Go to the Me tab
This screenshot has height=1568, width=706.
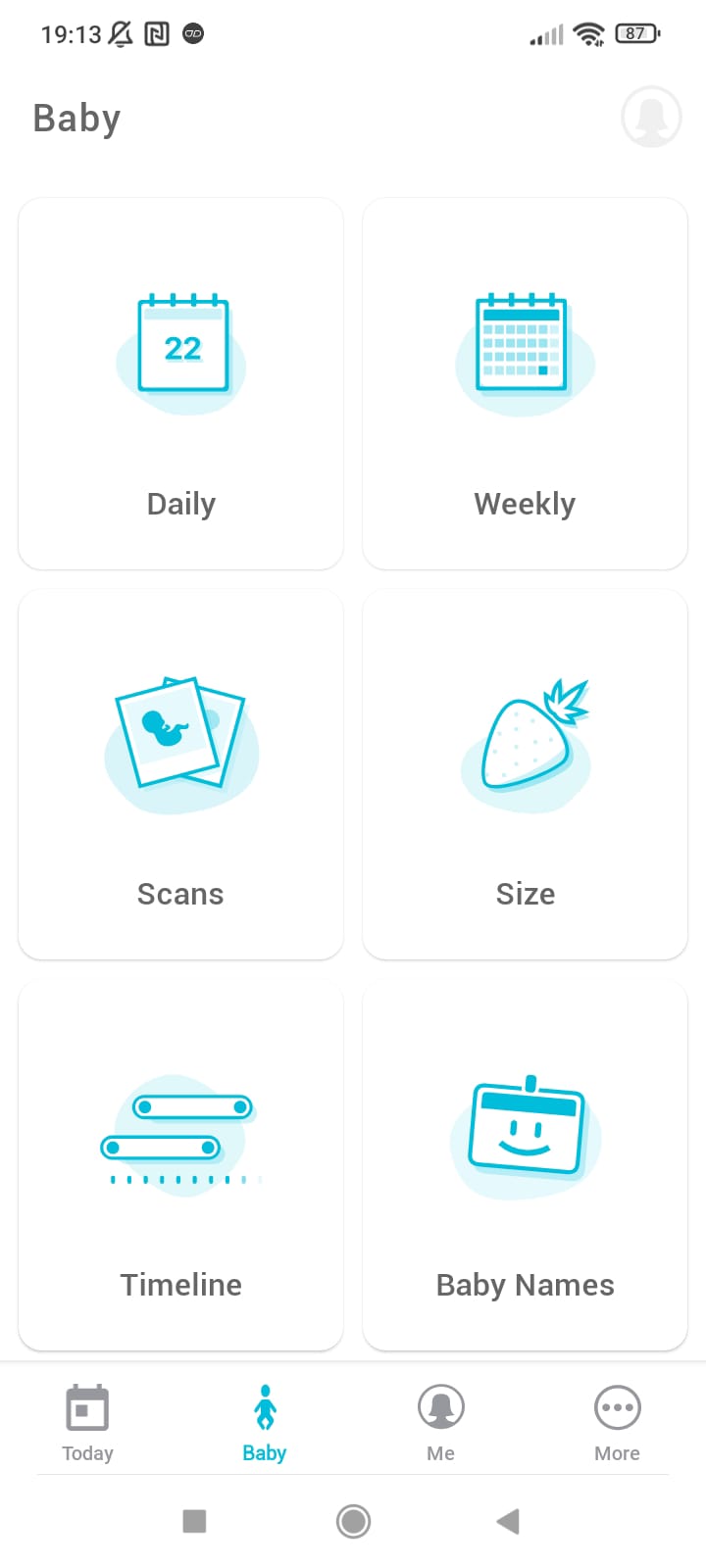pyautogui.click(x=440, y=1423)
